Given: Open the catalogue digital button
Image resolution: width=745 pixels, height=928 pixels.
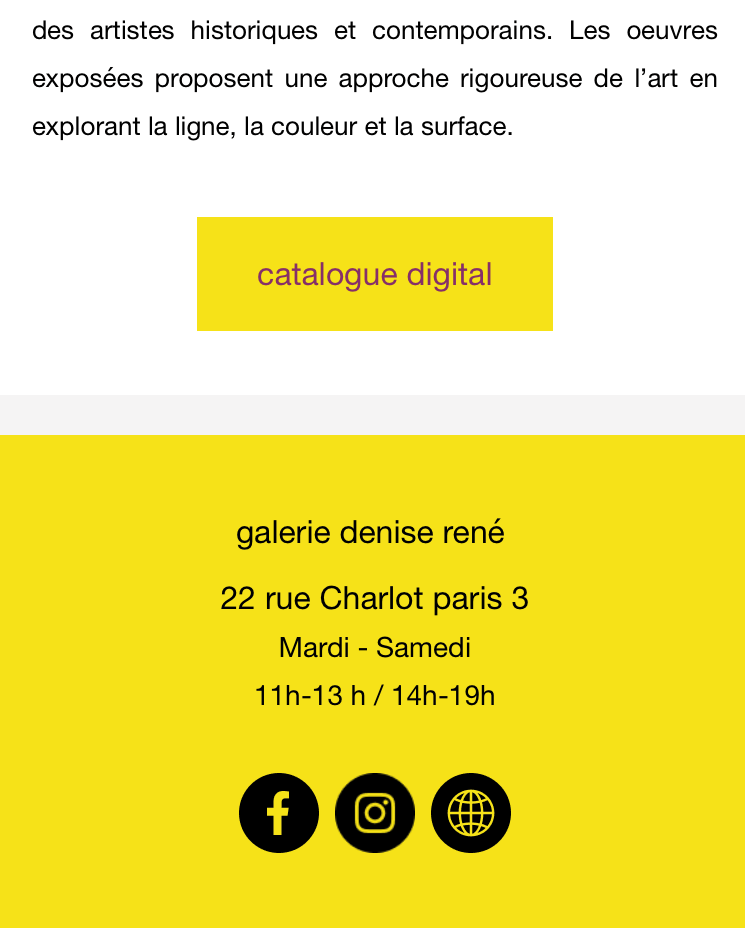Looking at the screenshot, I should (374, 274).
